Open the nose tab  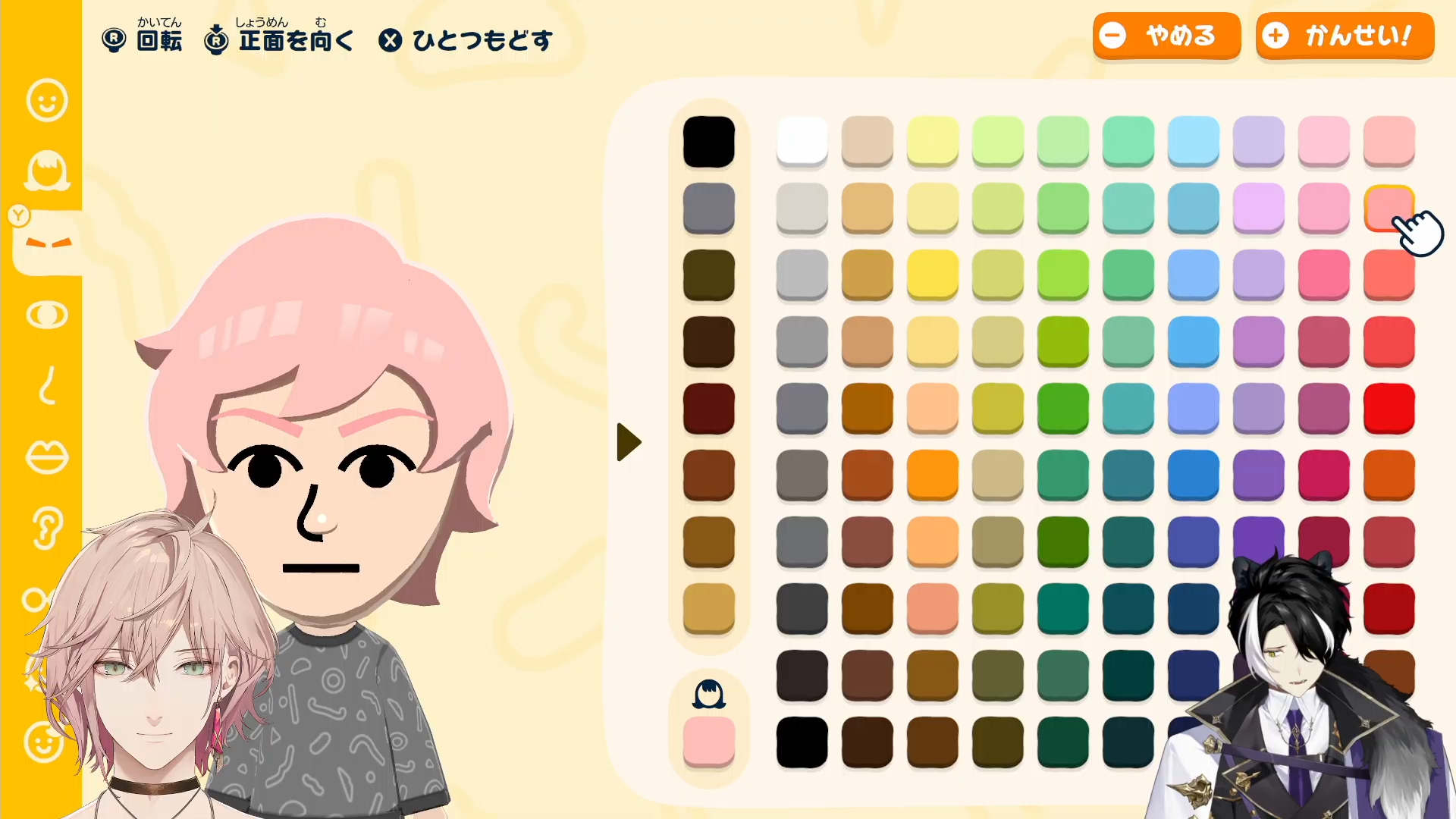(x=47, y=385)
